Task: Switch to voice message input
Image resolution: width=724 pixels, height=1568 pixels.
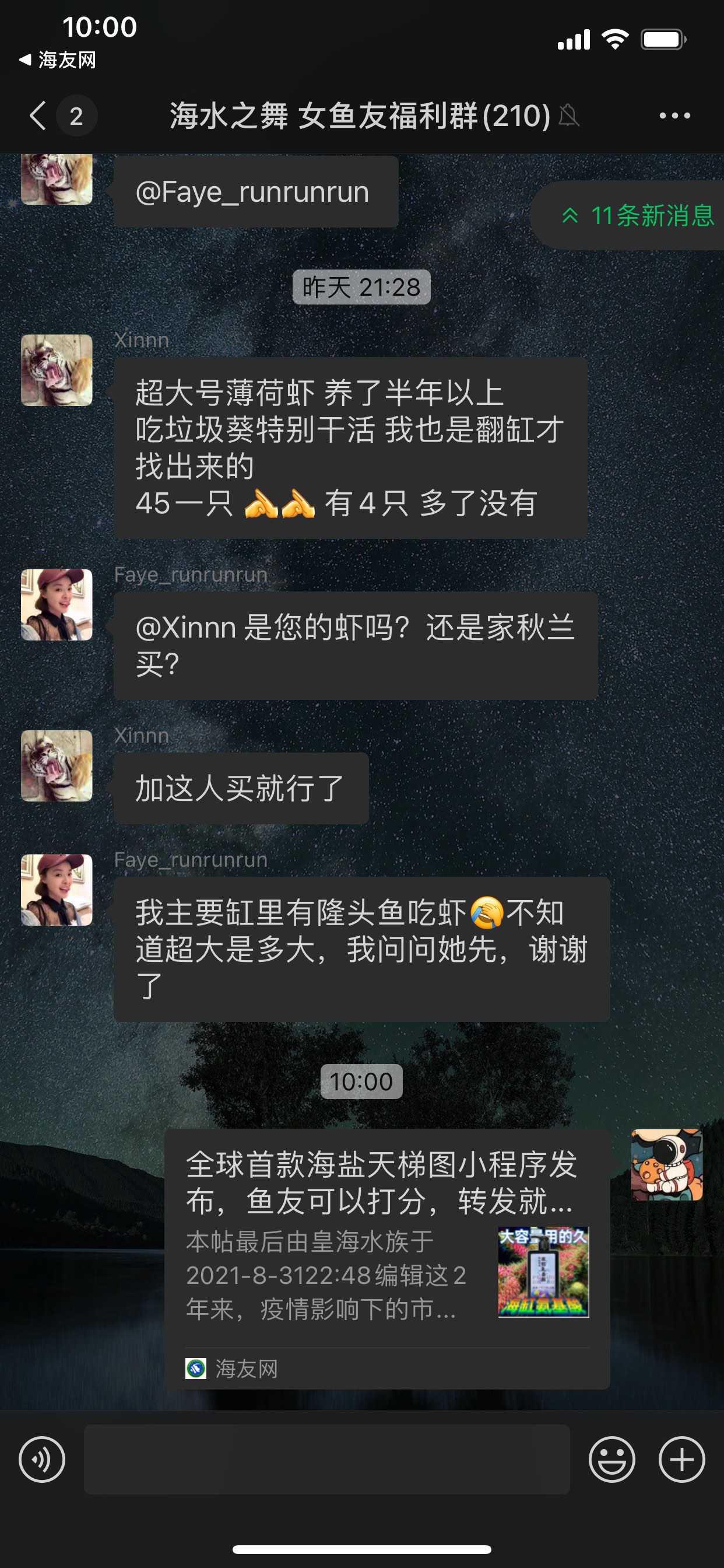Action: click(x=42, y=1459)
